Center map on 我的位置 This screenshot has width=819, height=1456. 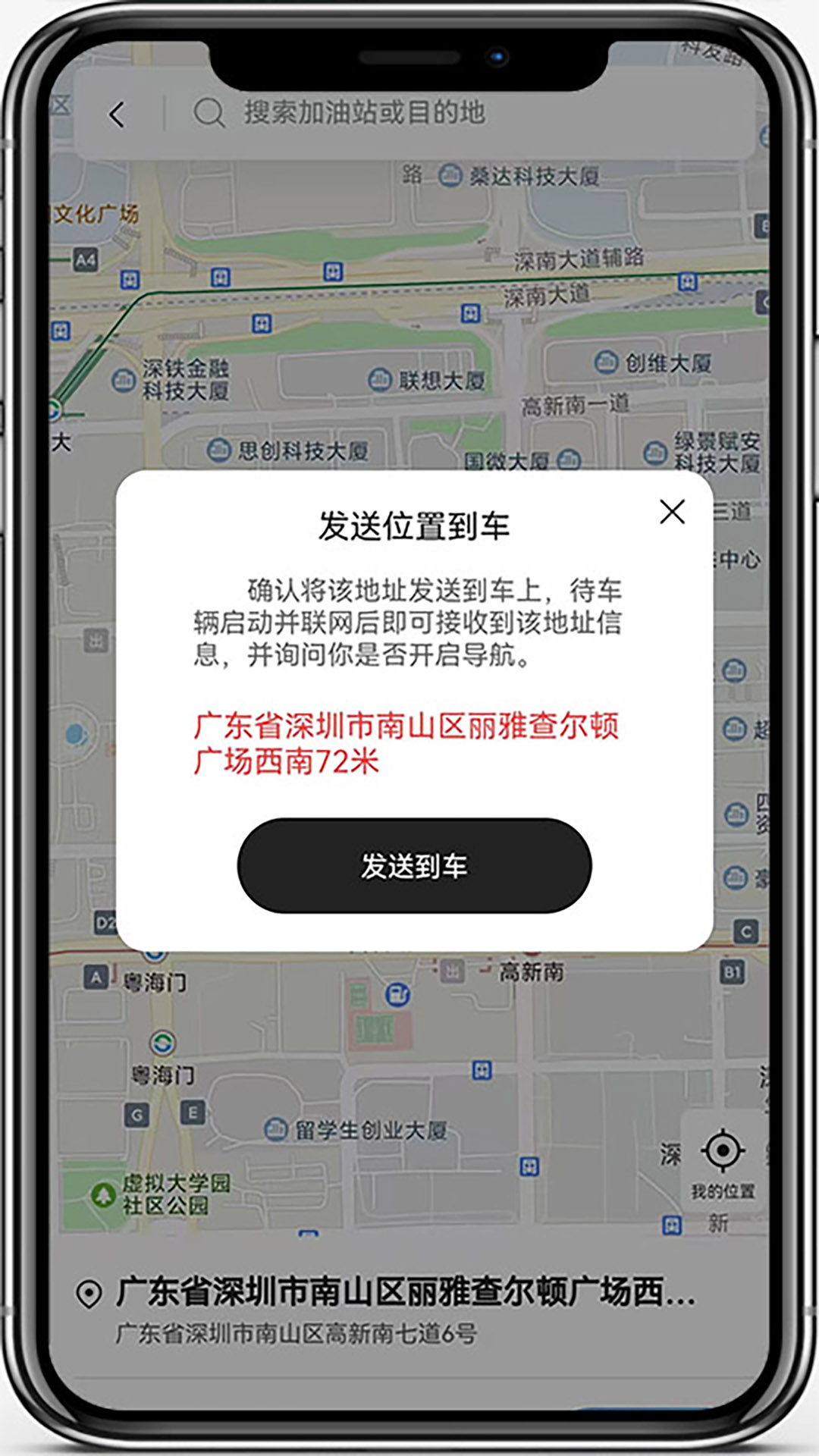[722, 1162]
